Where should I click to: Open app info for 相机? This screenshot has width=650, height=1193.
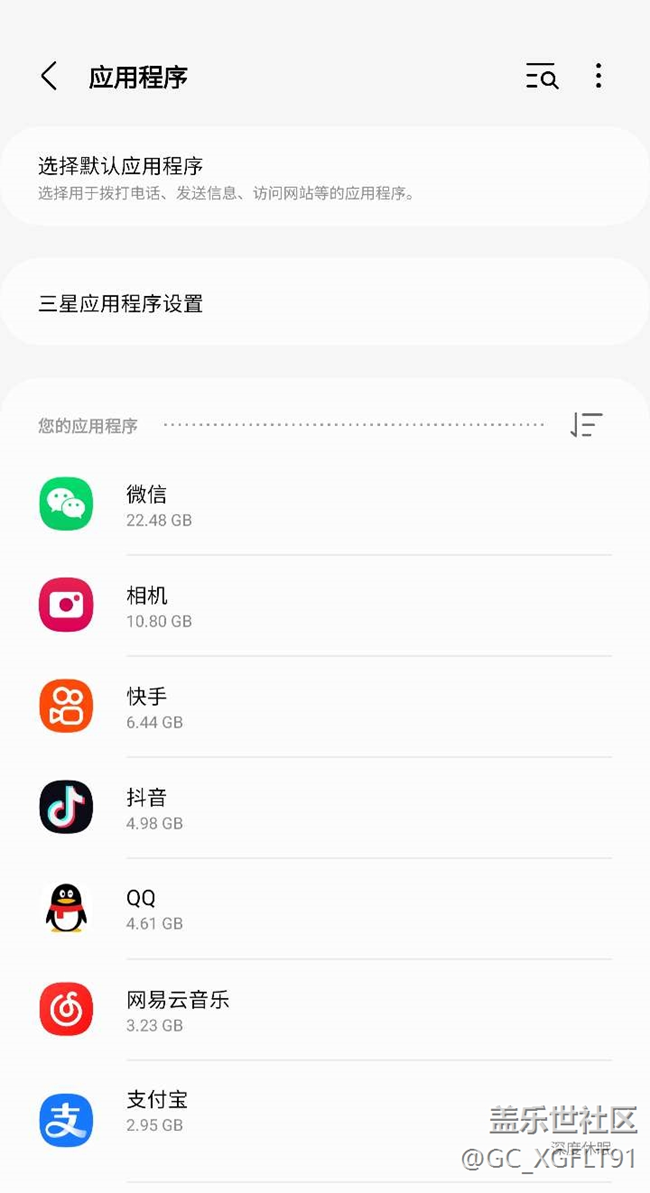point(325,606)
